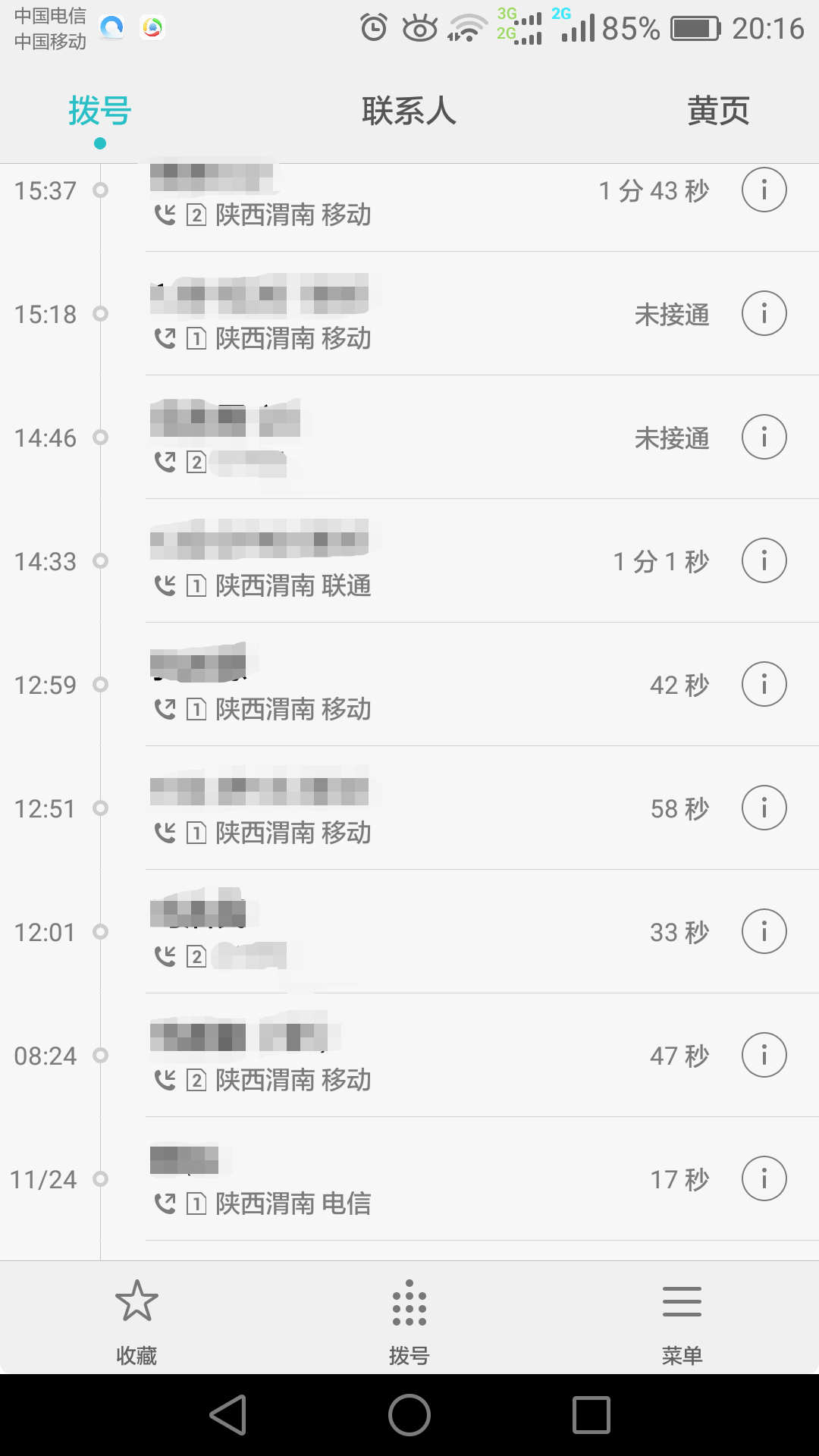Open info for the 08:24 call
819x1456 pixels.
point(764,1055)
